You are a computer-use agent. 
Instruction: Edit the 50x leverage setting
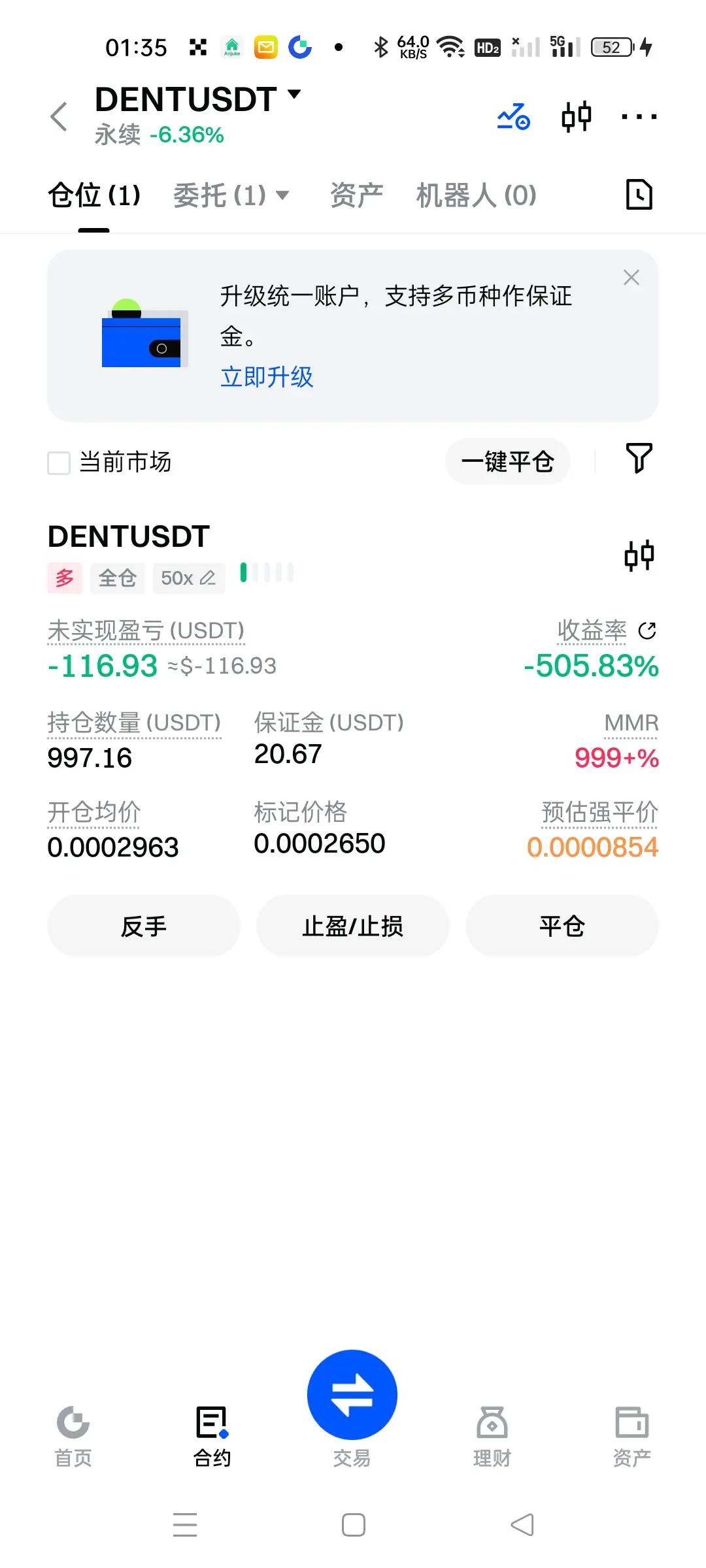point(189,578)
